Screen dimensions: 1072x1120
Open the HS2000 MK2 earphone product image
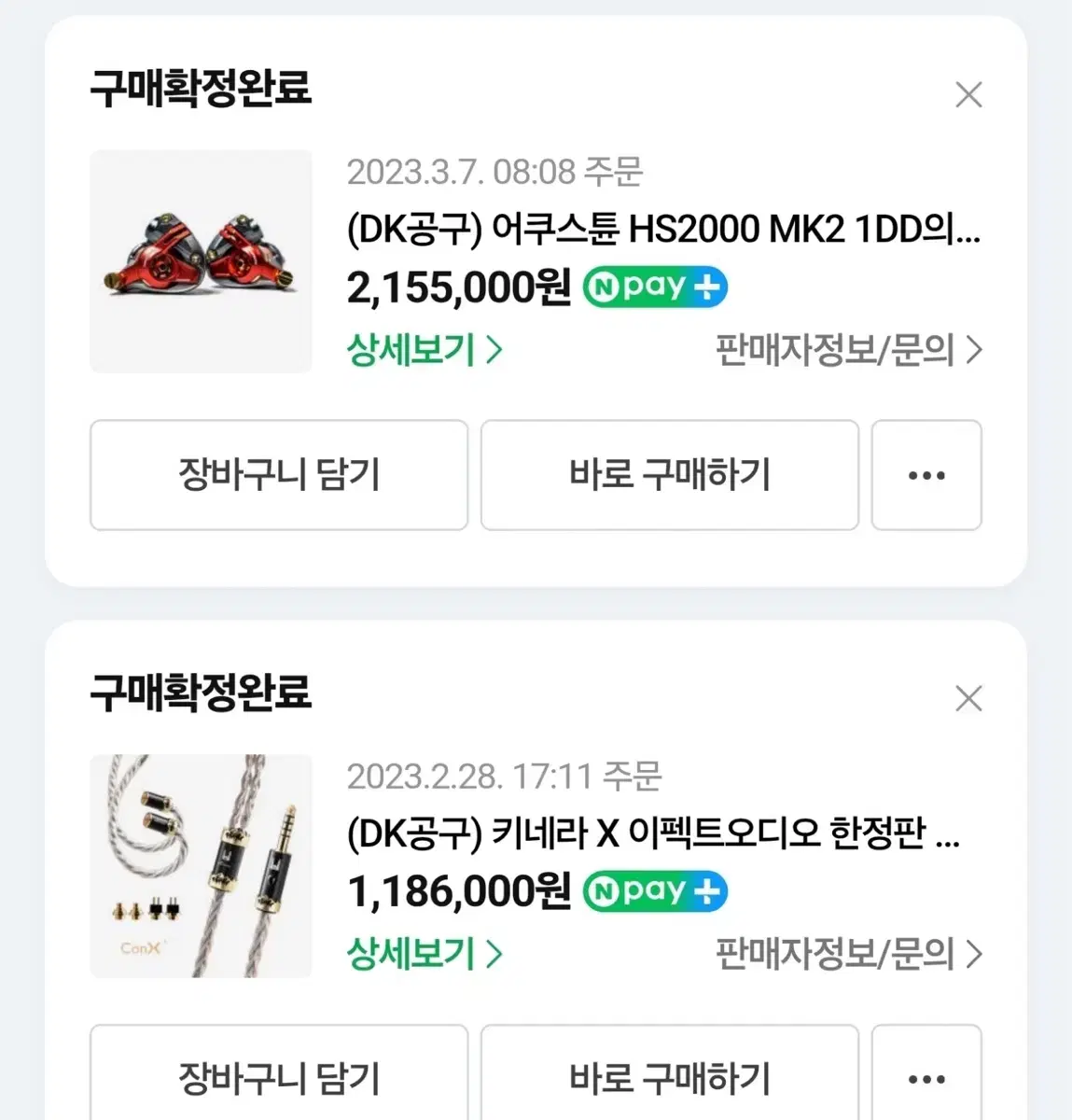(201, 261)
